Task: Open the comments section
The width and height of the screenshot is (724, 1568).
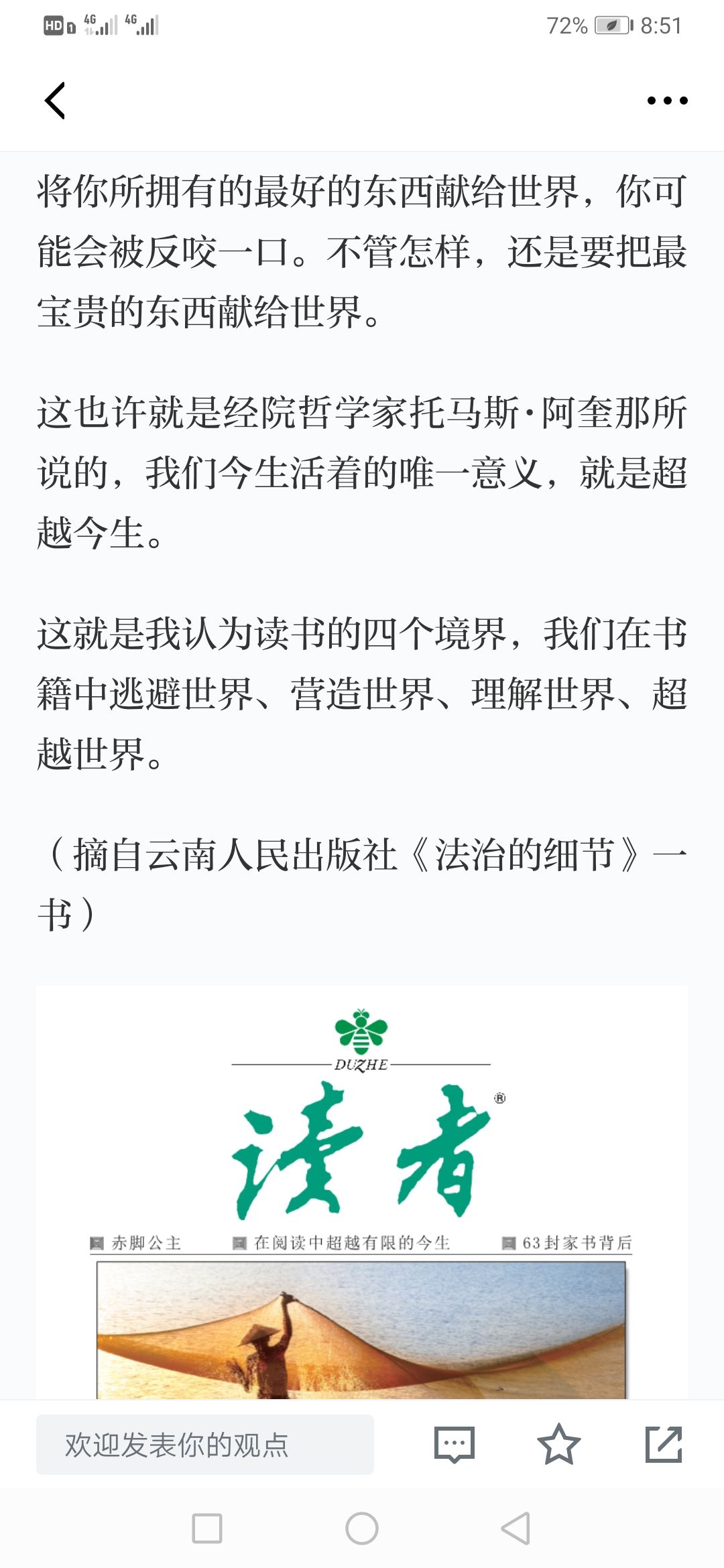Action: pos(455,1445)
